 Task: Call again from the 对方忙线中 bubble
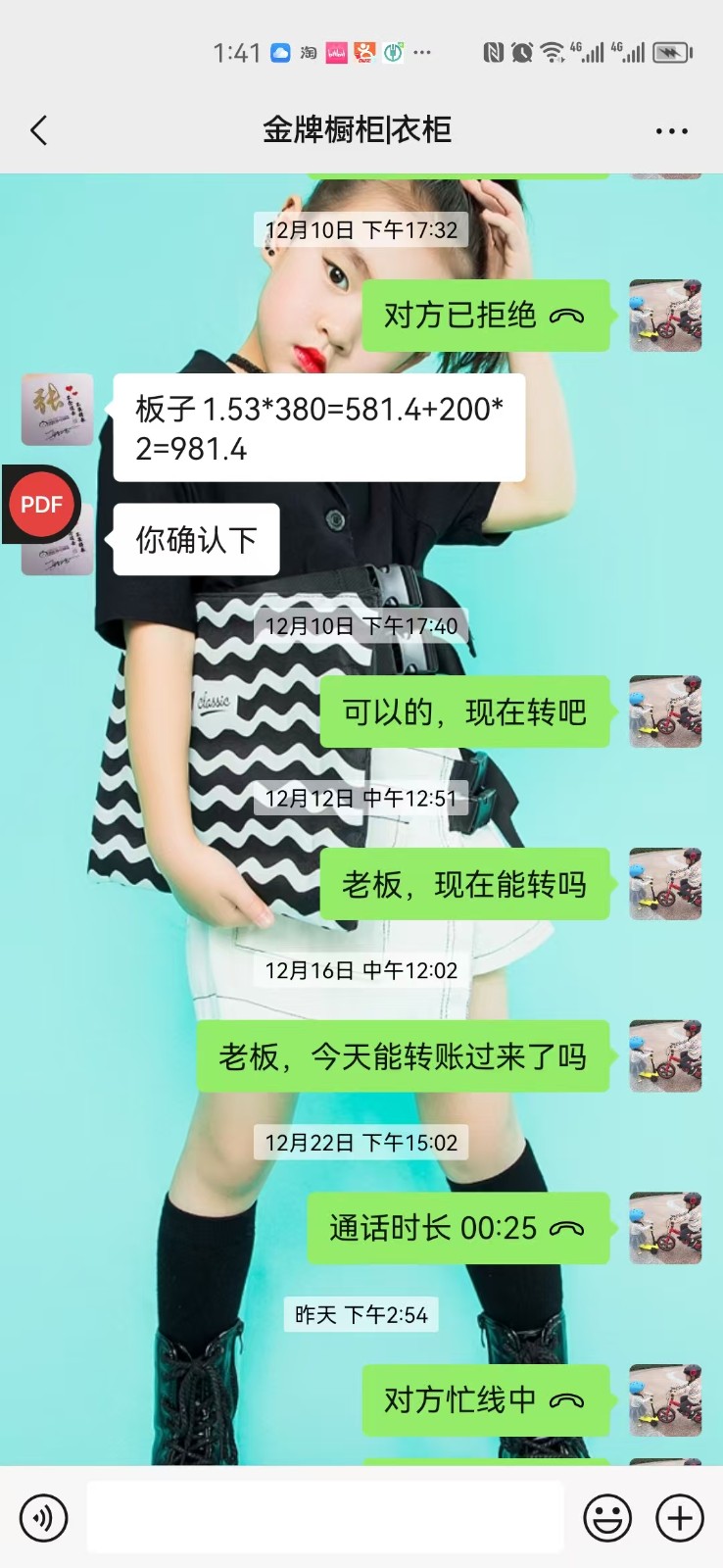coord(486,1400)
